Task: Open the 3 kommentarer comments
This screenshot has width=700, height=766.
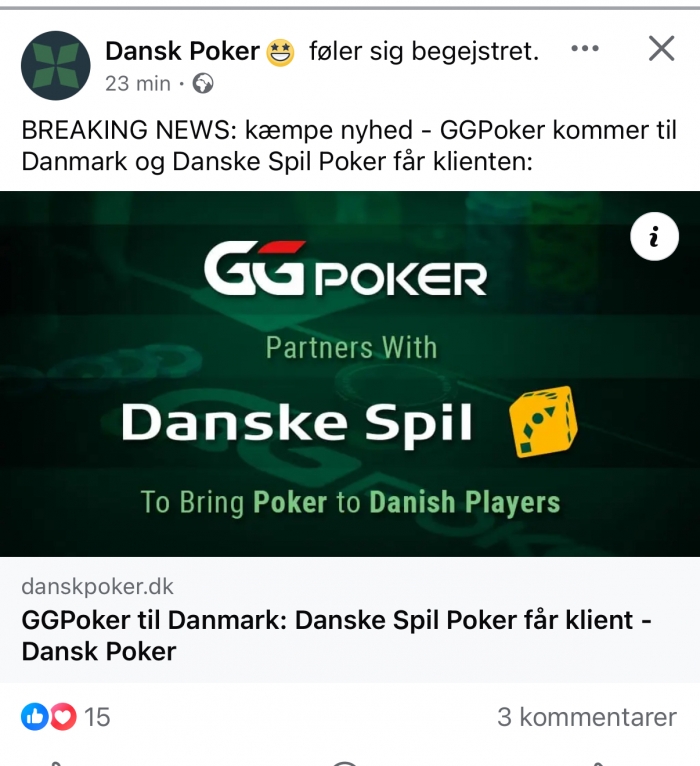Action: tap(586, 716)
